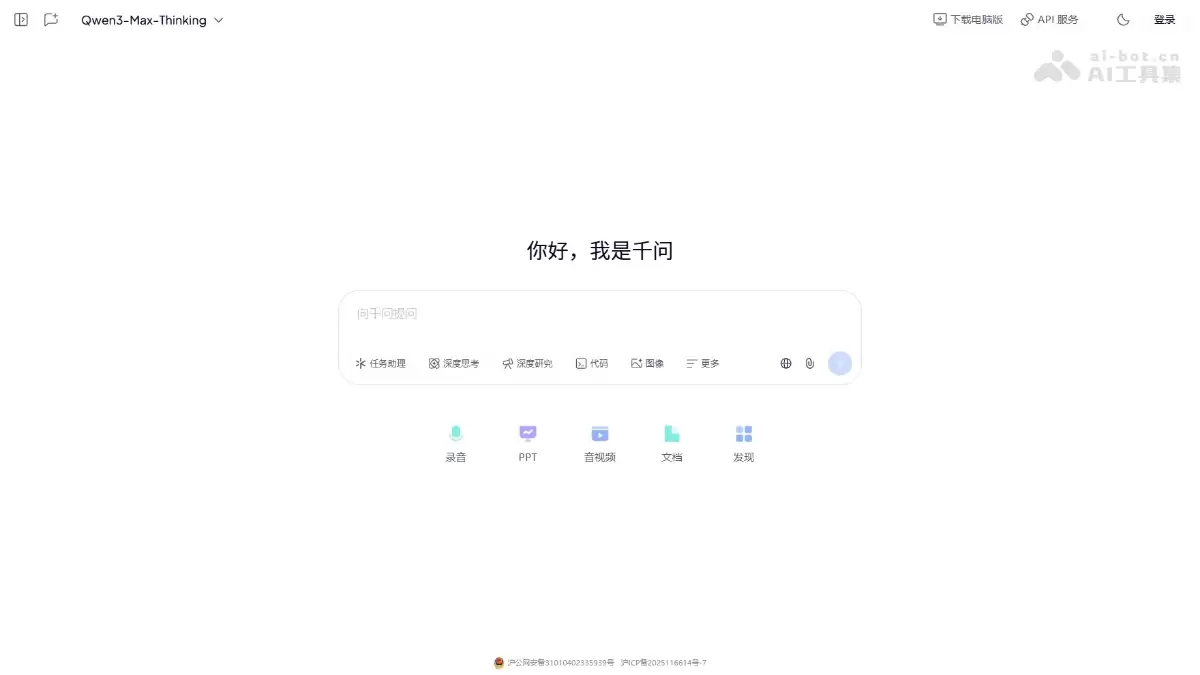This screenshot has height=675, width=1200.
Task: Open the 发现 discover shortcut
Action: point(743,443)
